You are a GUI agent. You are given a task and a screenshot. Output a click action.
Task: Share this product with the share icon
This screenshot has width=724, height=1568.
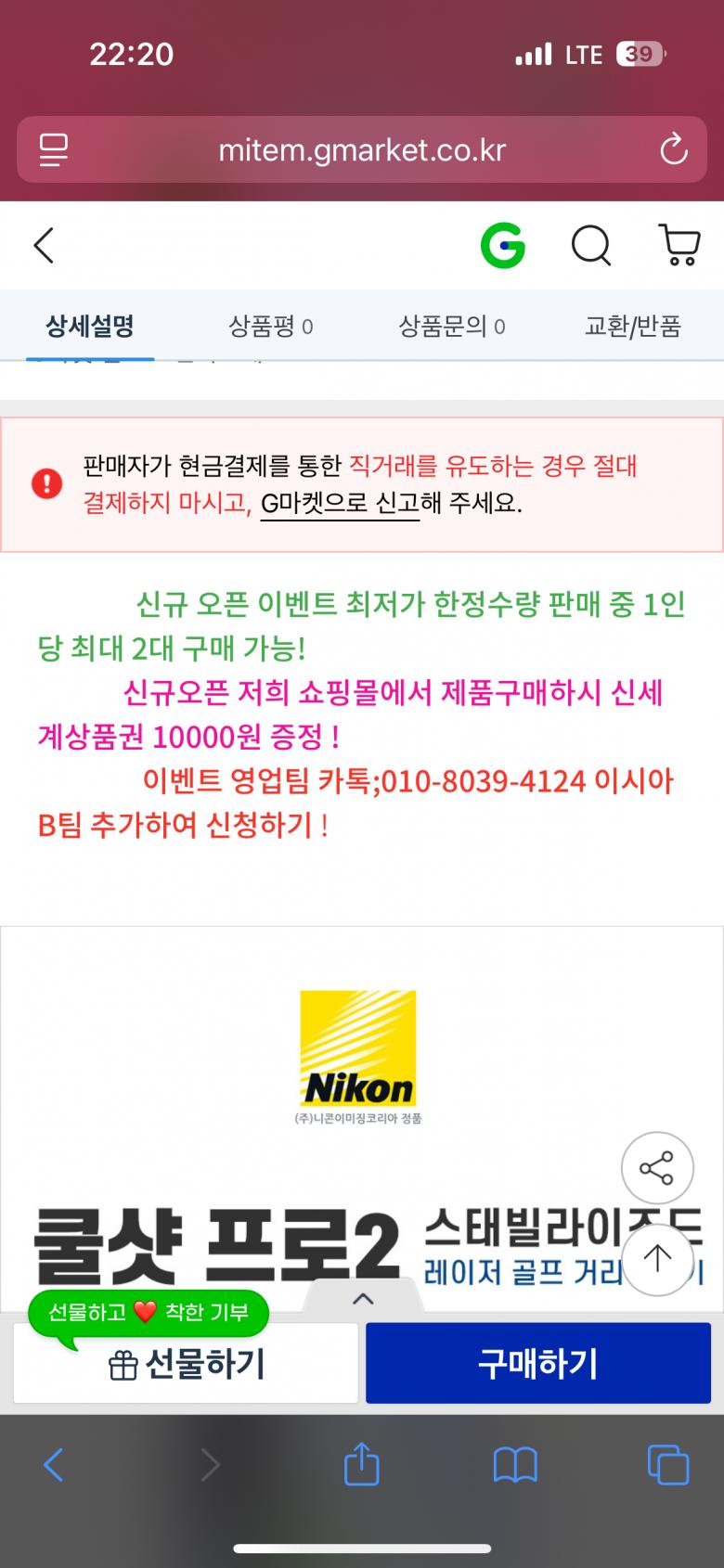(657, 1168)
